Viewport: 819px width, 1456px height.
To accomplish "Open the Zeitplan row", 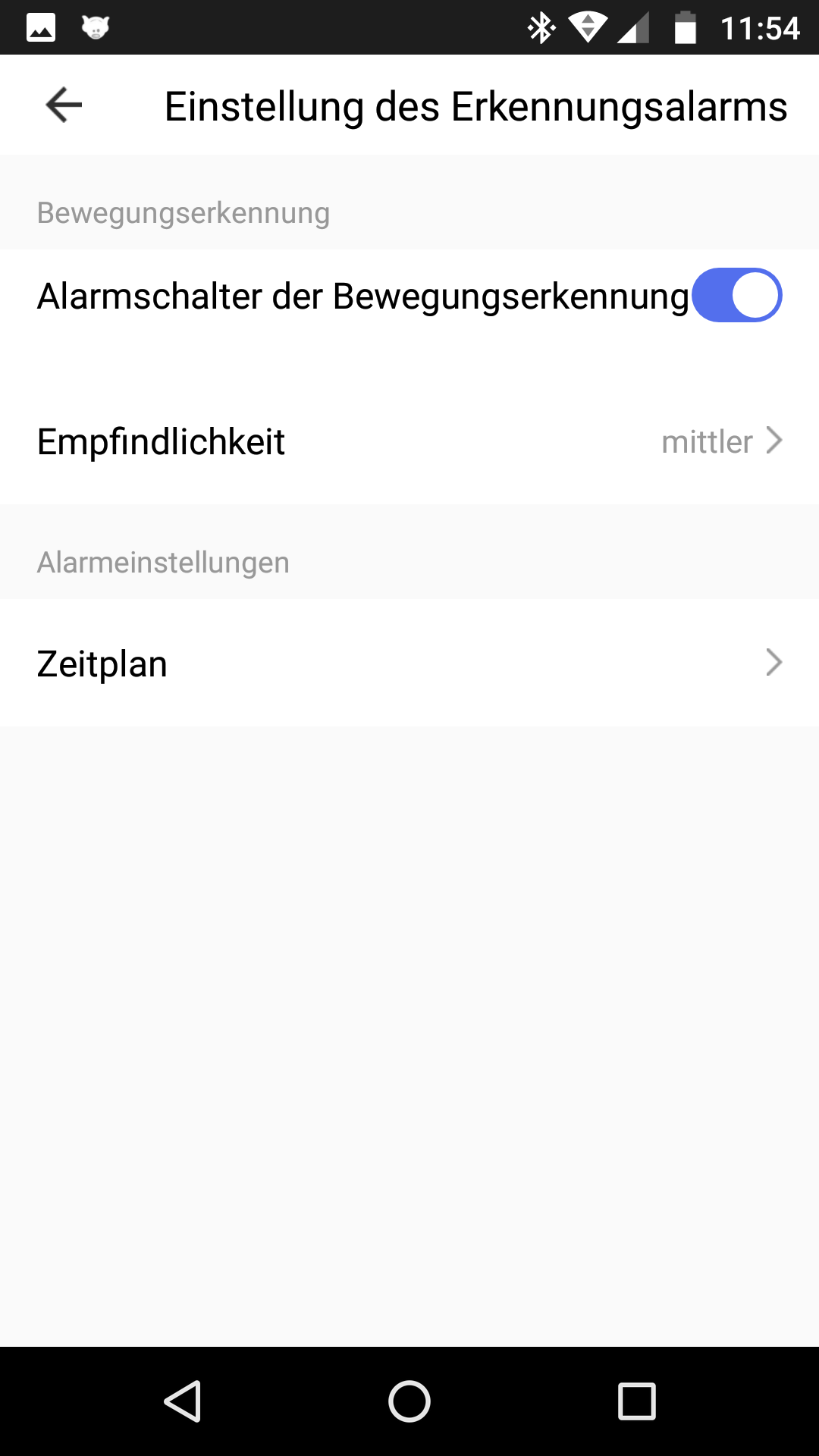I will coord(409,664).
